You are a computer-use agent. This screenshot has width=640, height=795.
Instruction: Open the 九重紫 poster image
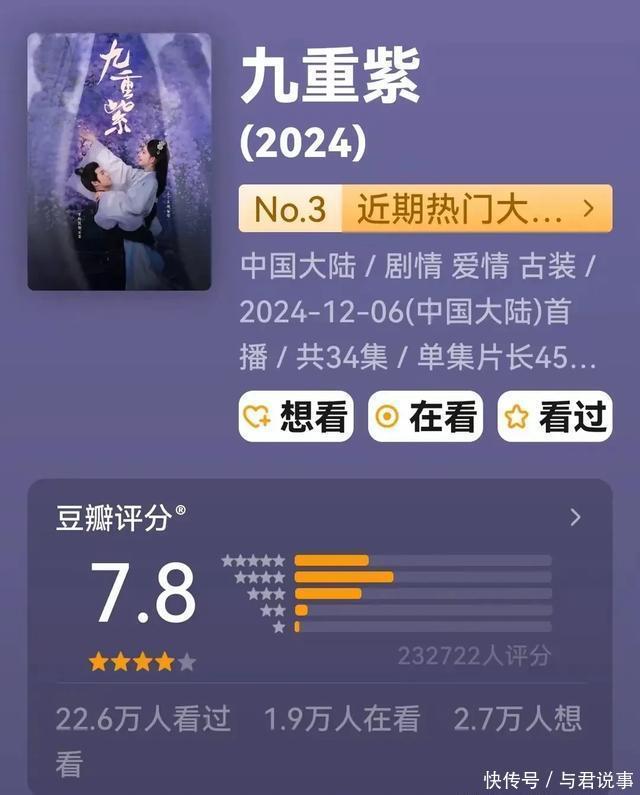click(119, 162)
